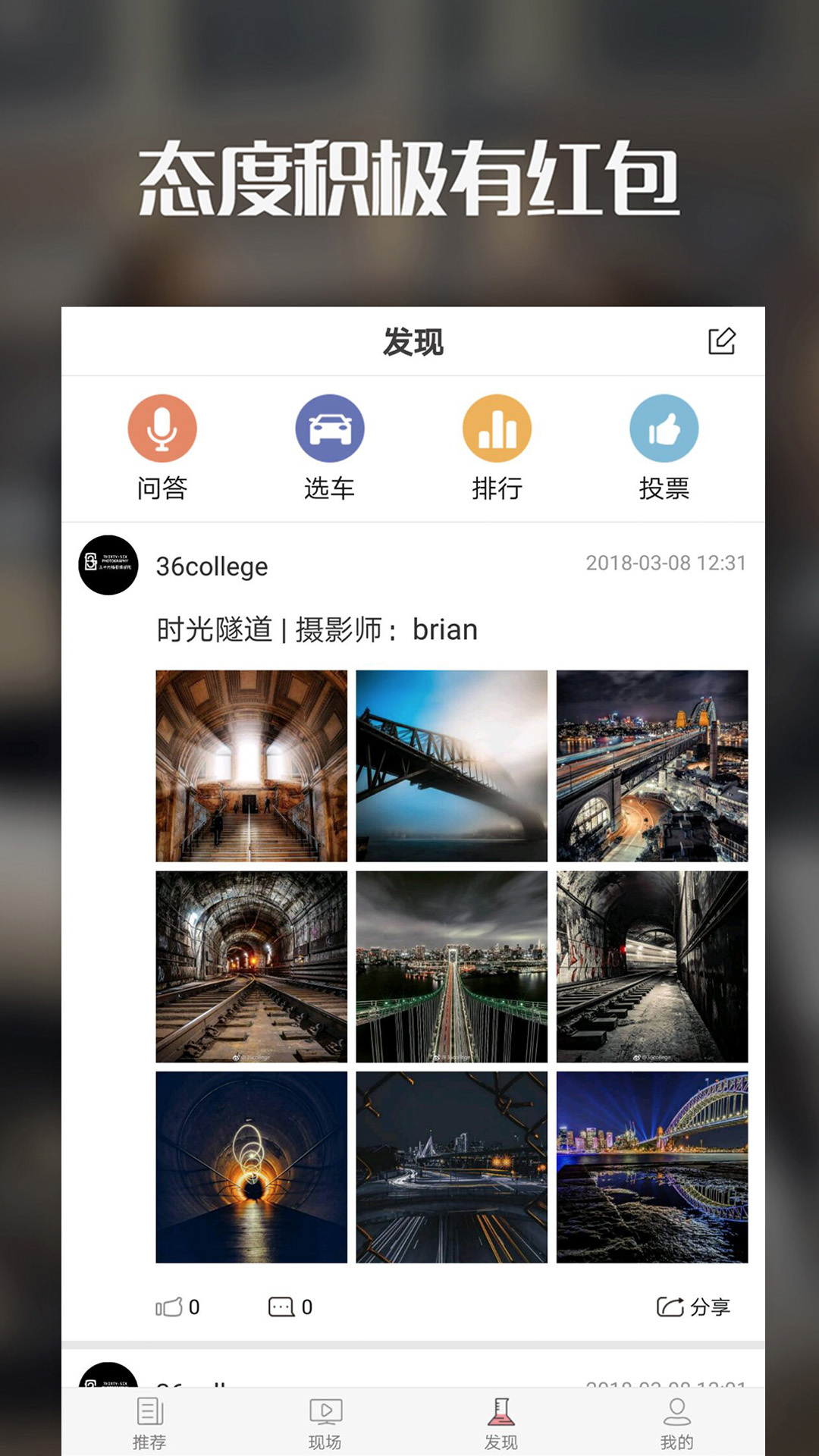Open the comment bubble icon on the post
The height and width of the screenshot is (1456, 819).
(x=281, y=1307)
